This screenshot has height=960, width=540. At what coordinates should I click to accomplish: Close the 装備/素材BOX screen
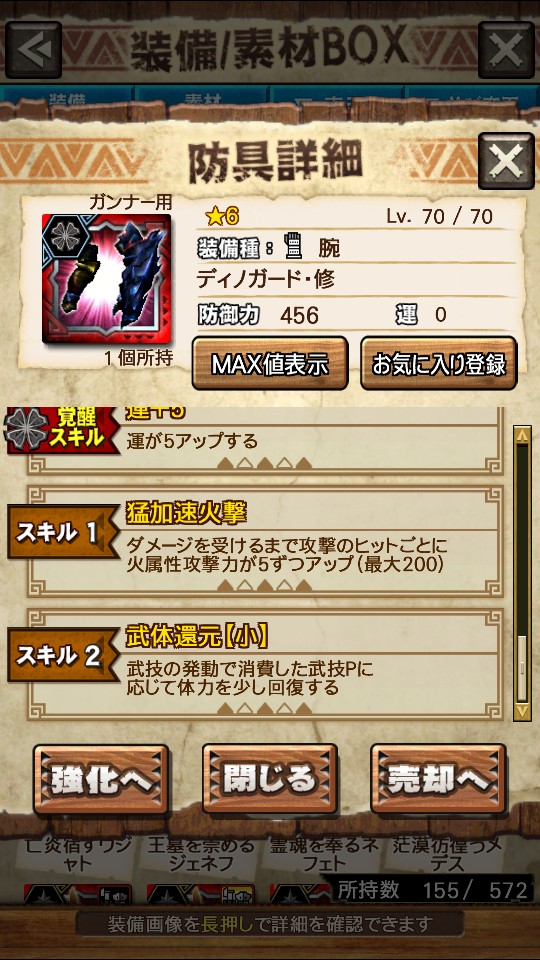[x=506, y=50]
